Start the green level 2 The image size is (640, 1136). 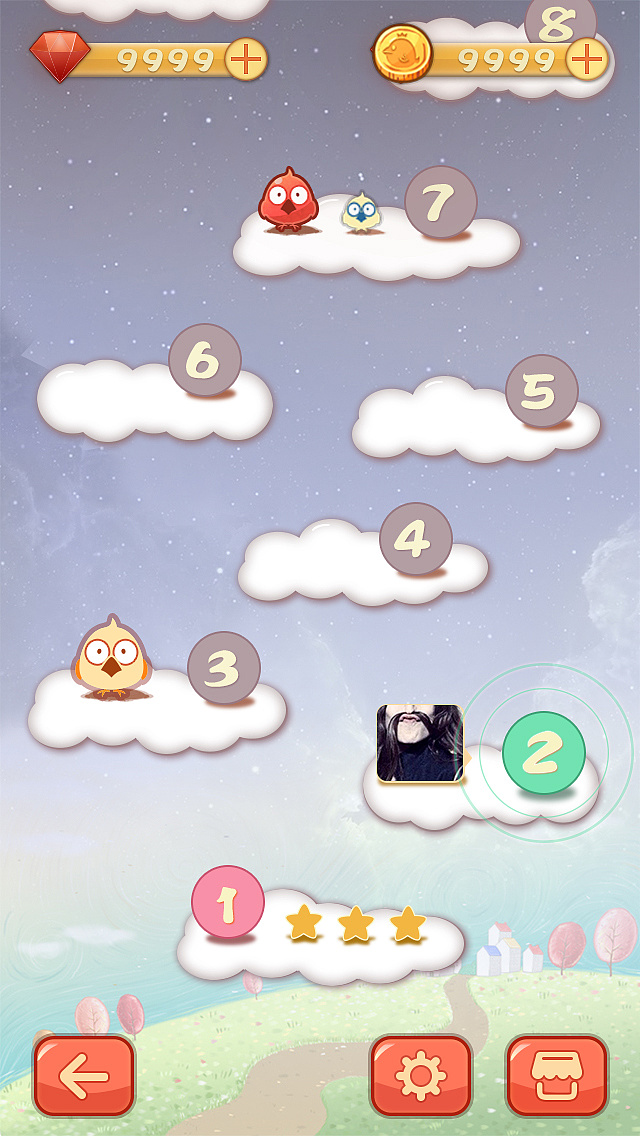tap(543, 753)
